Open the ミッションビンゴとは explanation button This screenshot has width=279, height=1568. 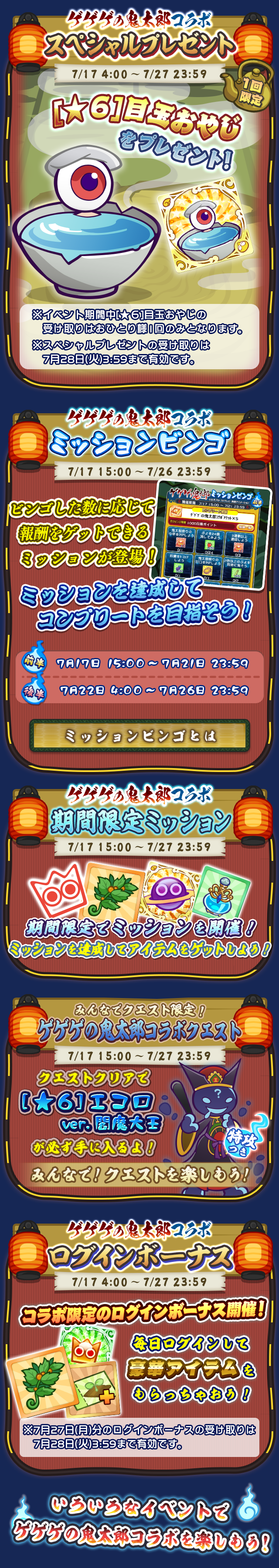[139, 735]
